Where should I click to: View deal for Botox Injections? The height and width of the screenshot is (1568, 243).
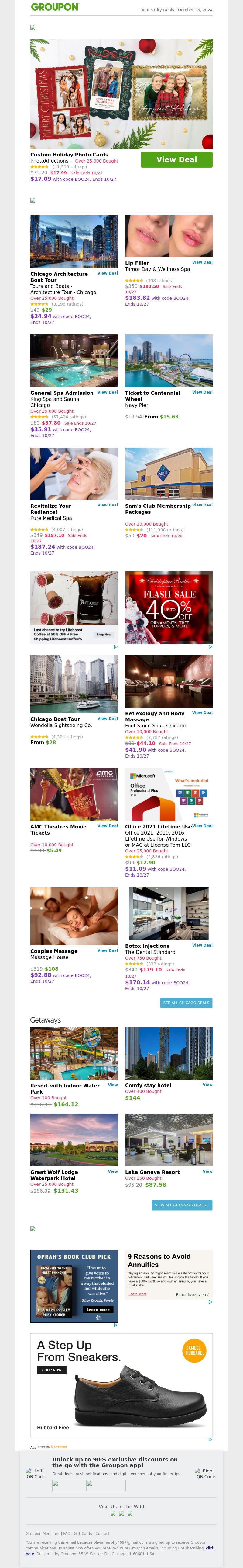(202, 945)
